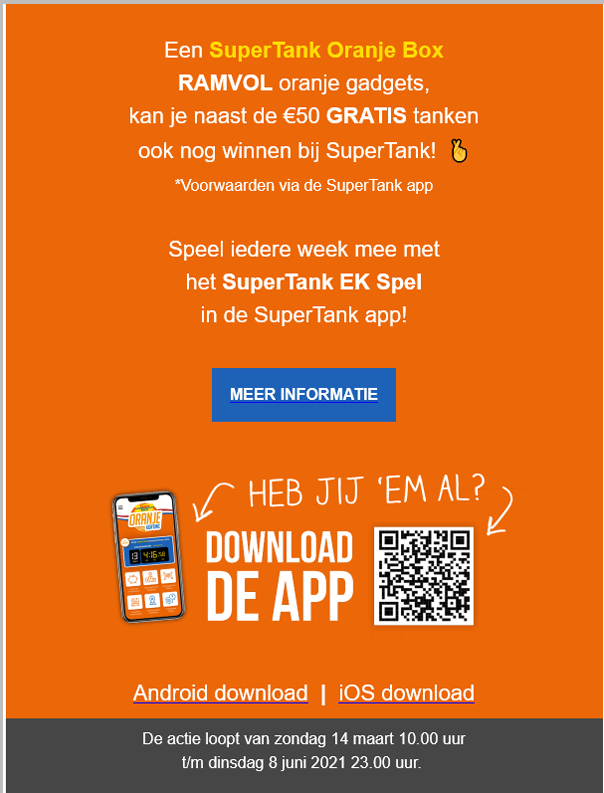Follow the iOS download link
604x793 pixels.
click(x=407, y=693)
